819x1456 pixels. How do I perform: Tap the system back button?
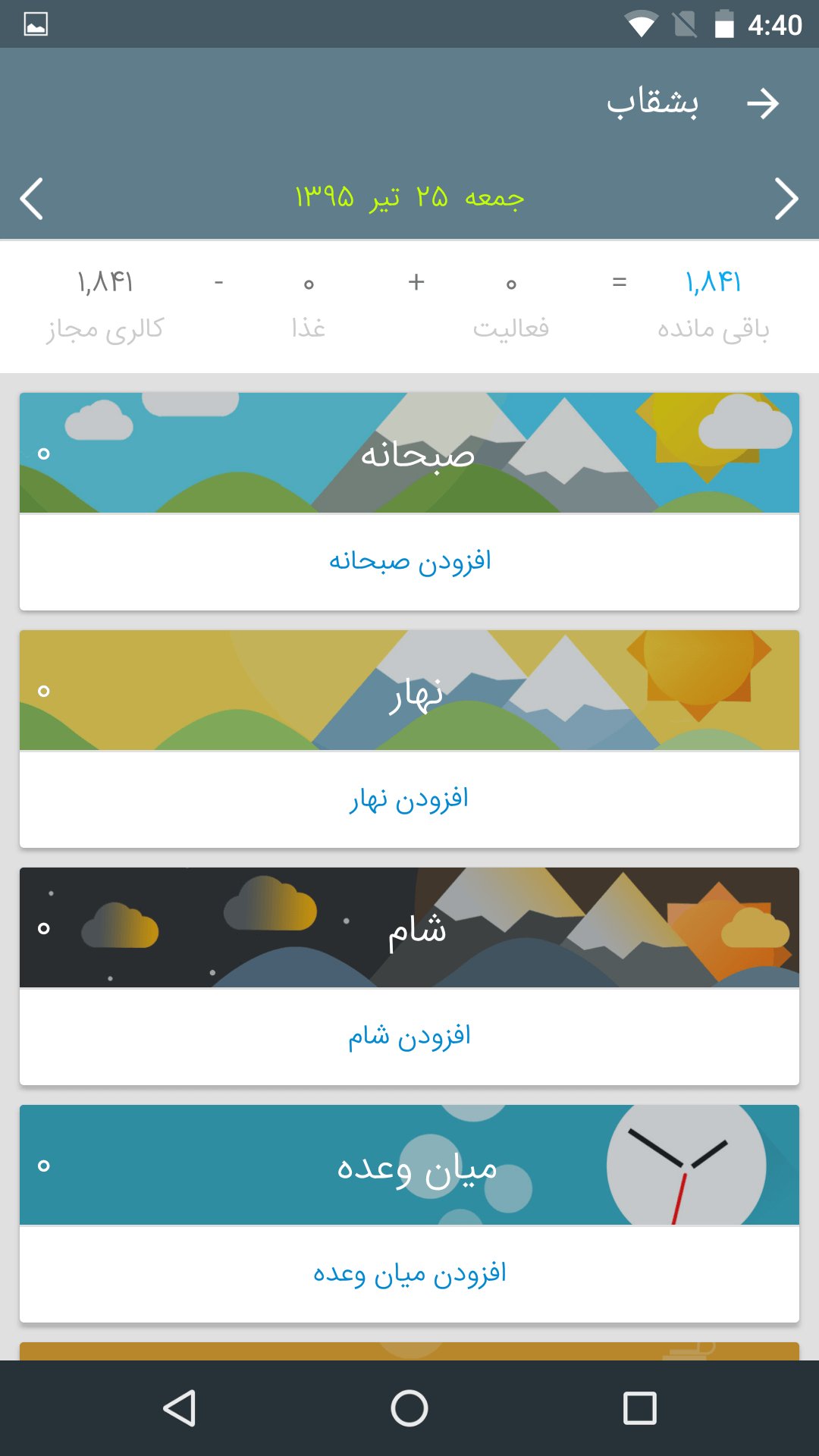[180, 1408]
